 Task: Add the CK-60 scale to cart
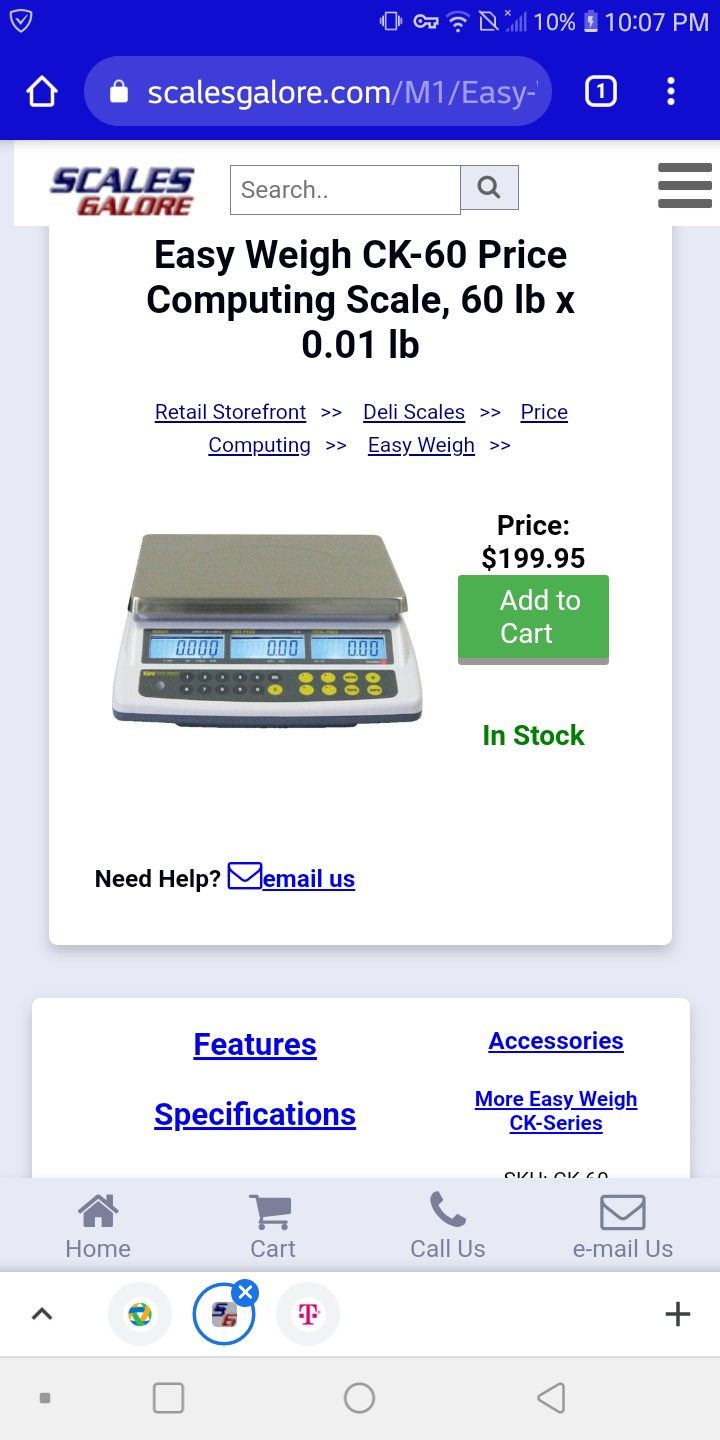[533, 617]
